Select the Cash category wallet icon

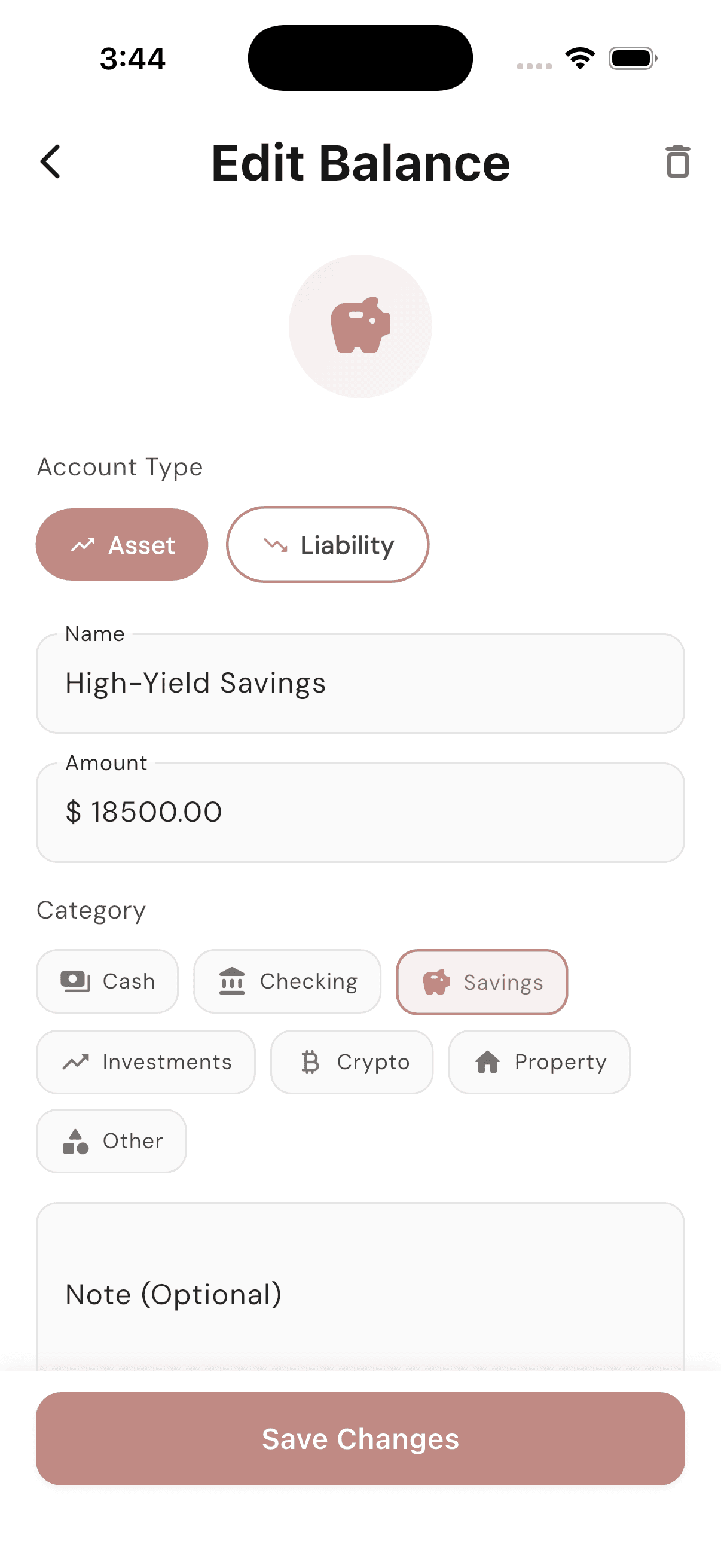click(x=74, y=980)
